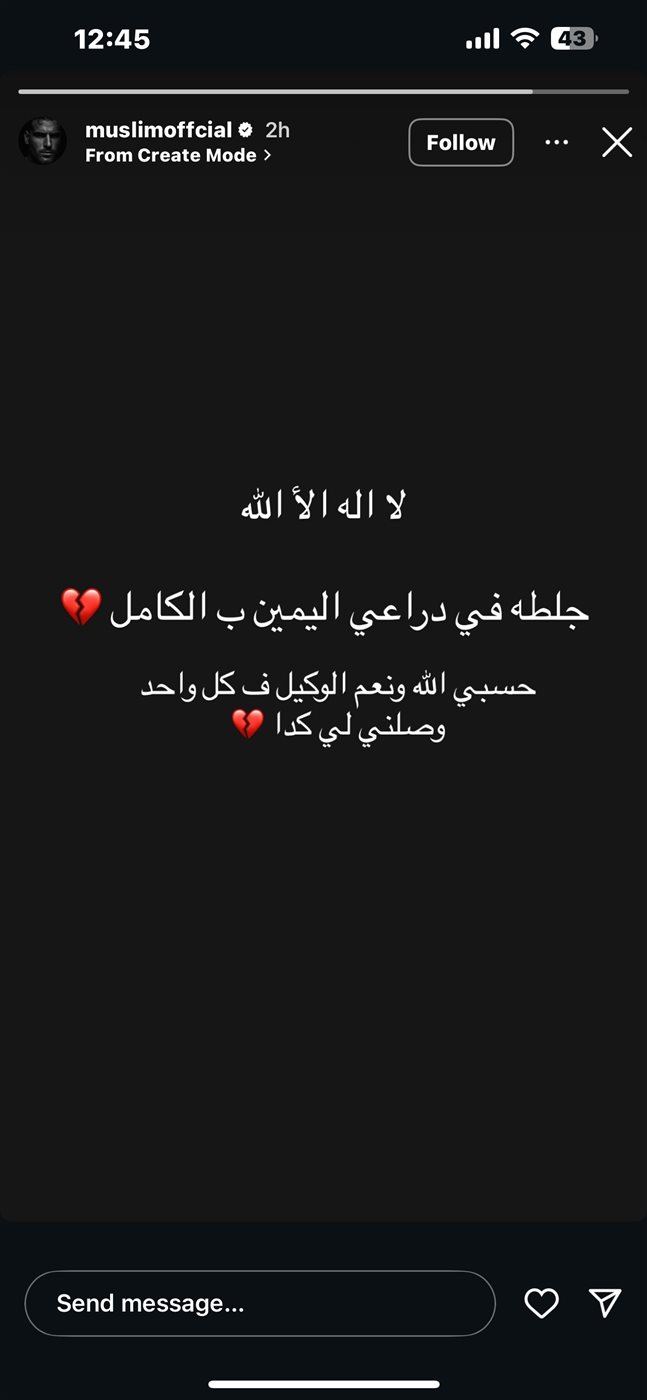Open the From Create Mode link
647x1400 pixels.
click(x=178, y=156)
